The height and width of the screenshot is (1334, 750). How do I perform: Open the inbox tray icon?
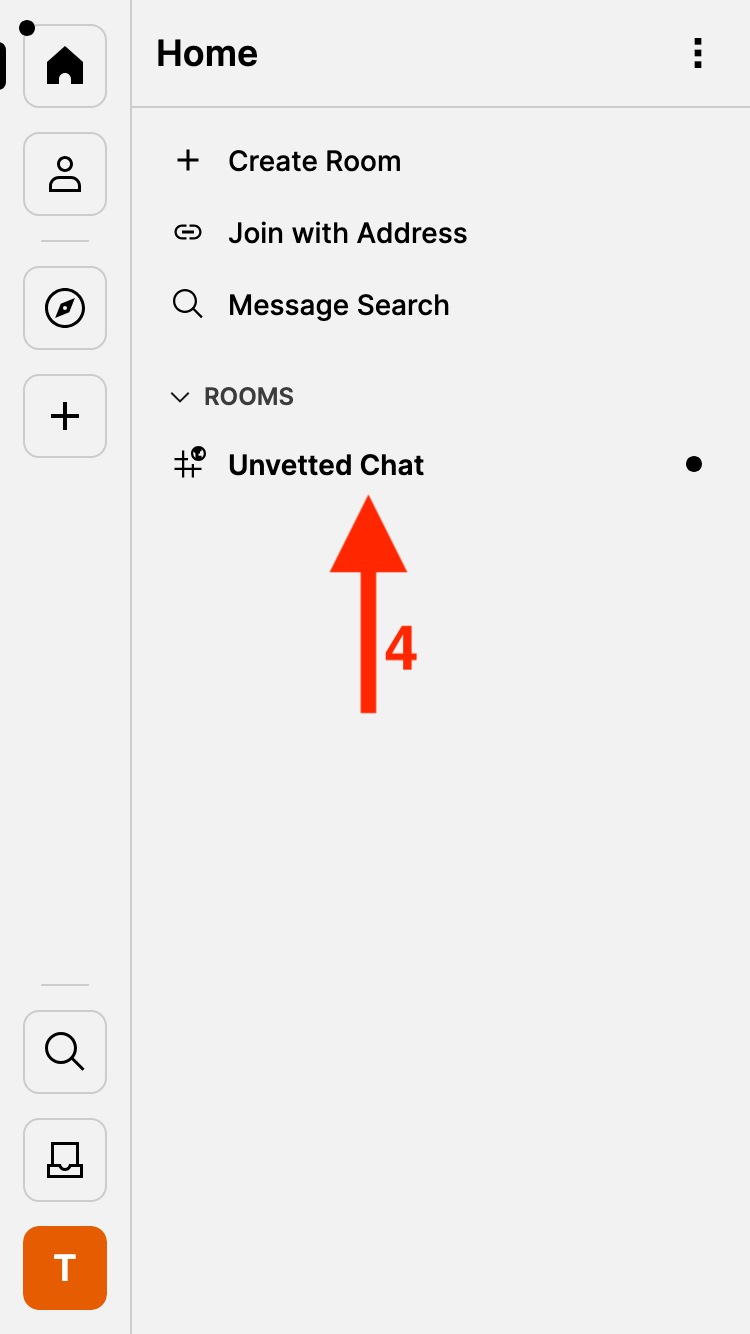pos(65,1160)
